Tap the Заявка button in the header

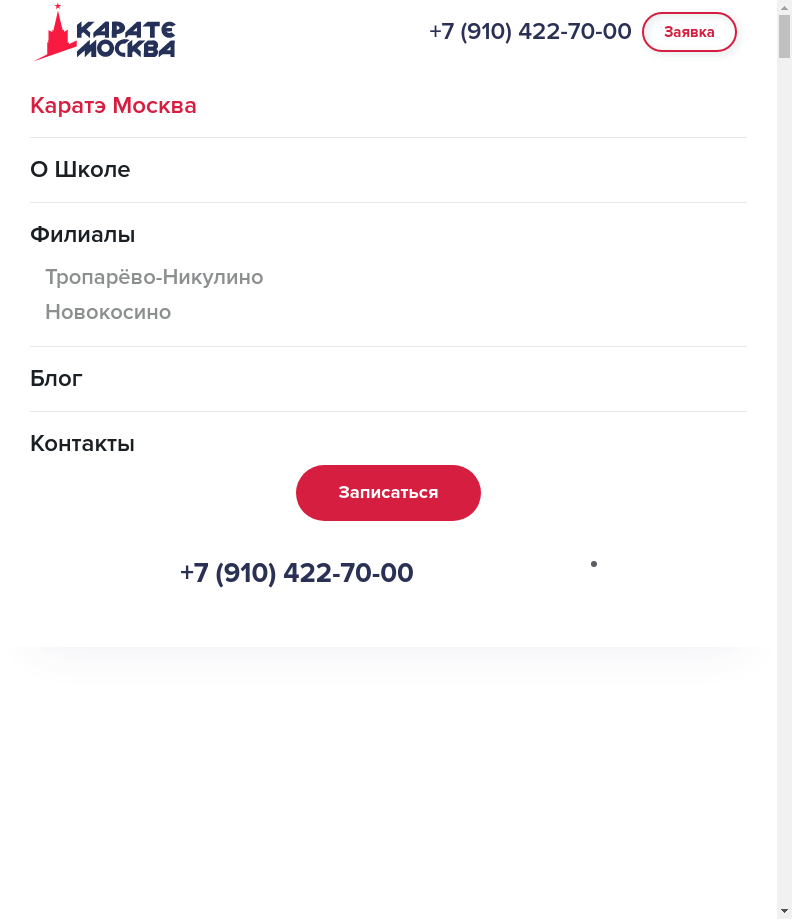coord(689,32)
